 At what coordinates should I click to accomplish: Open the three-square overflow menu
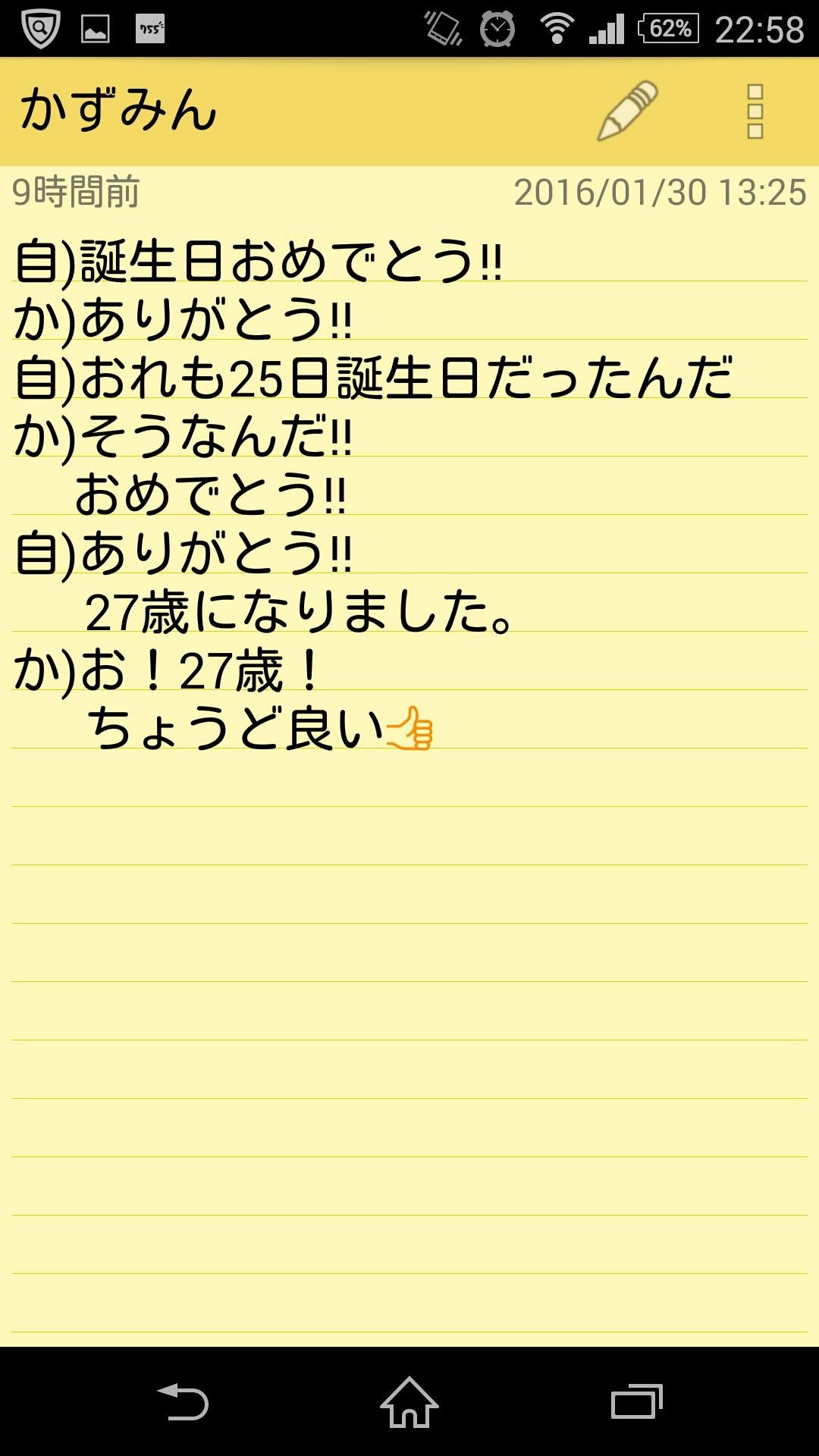coord(755,111)
